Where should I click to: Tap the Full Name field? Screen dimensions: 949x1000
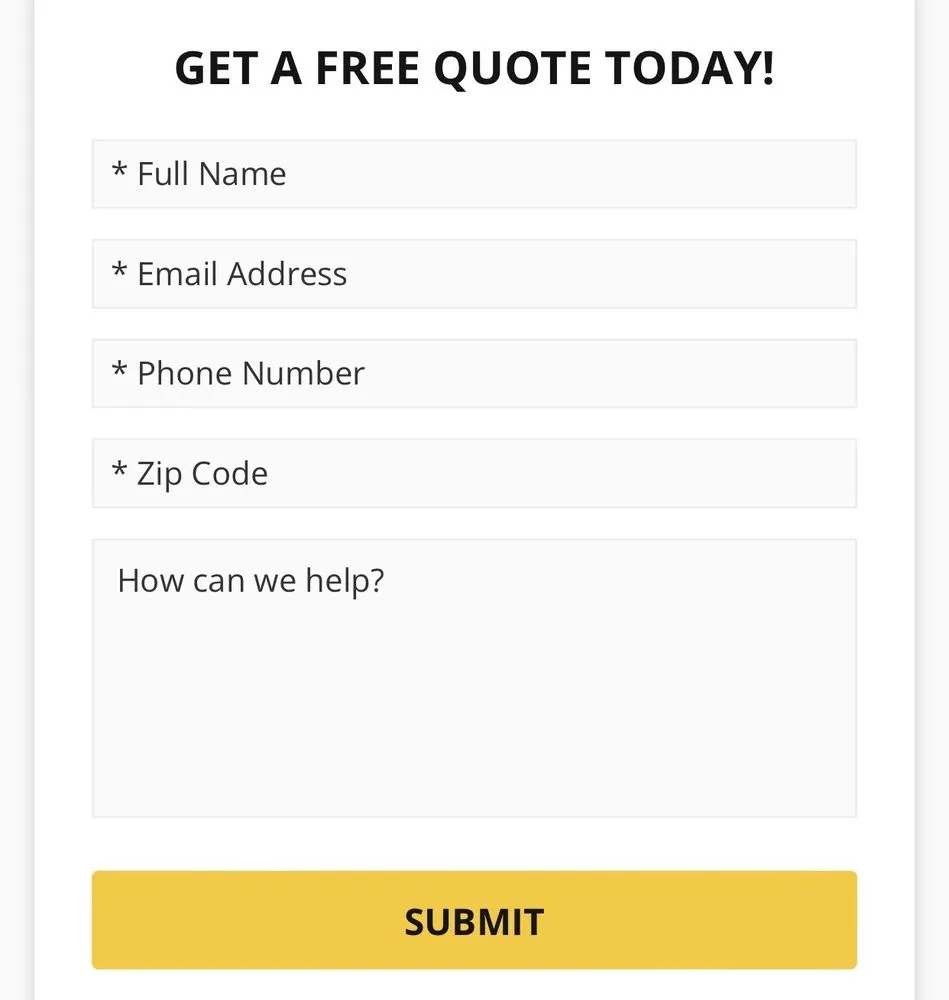pos(474,174)
